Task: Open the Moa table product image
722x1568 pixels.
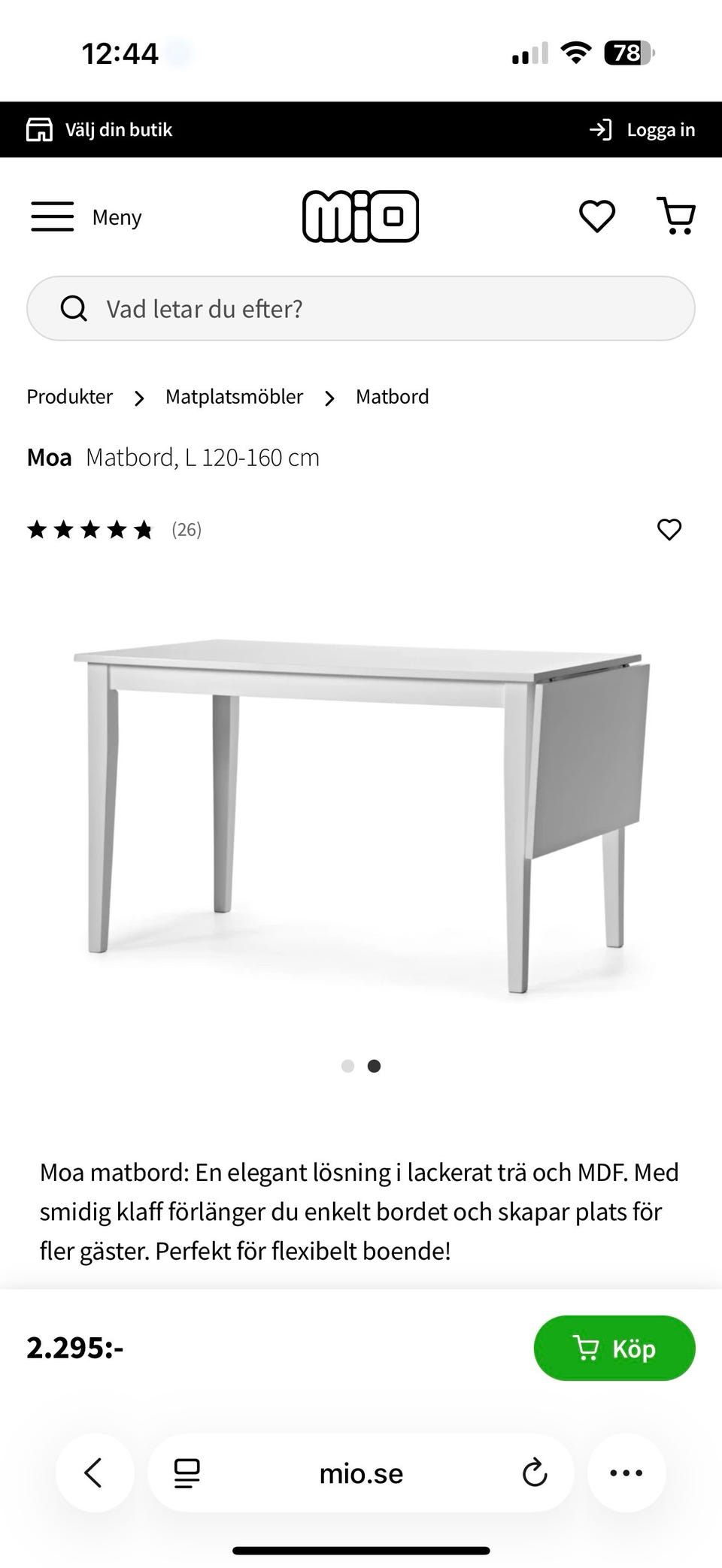Action: click(361, 812)
